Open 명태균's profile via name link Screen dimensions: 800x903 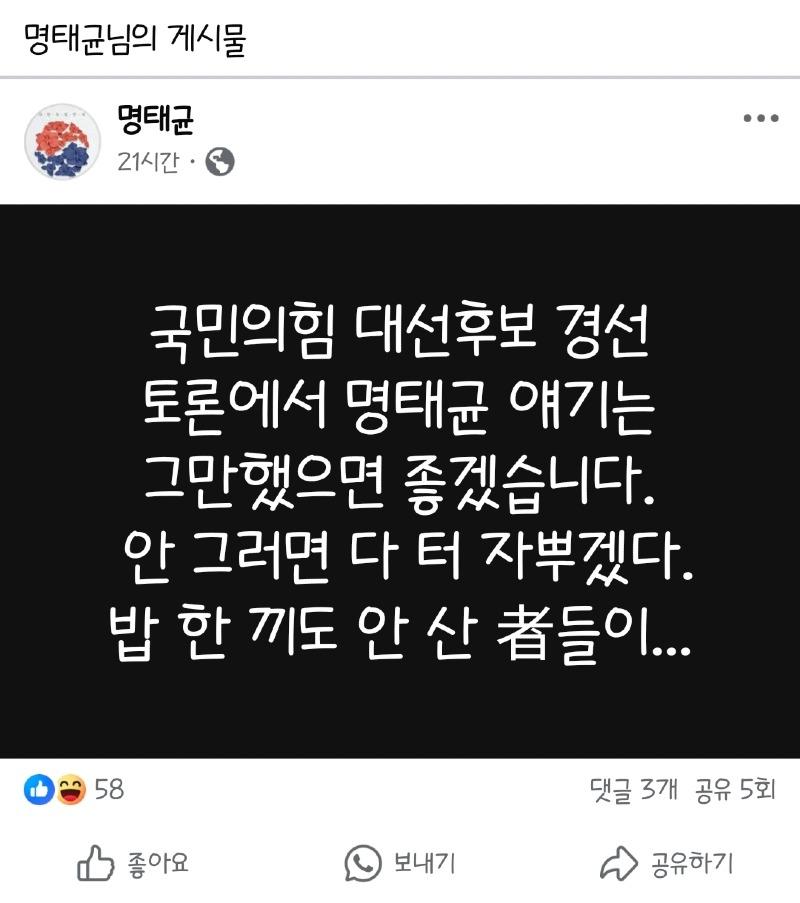click(155, 121)
